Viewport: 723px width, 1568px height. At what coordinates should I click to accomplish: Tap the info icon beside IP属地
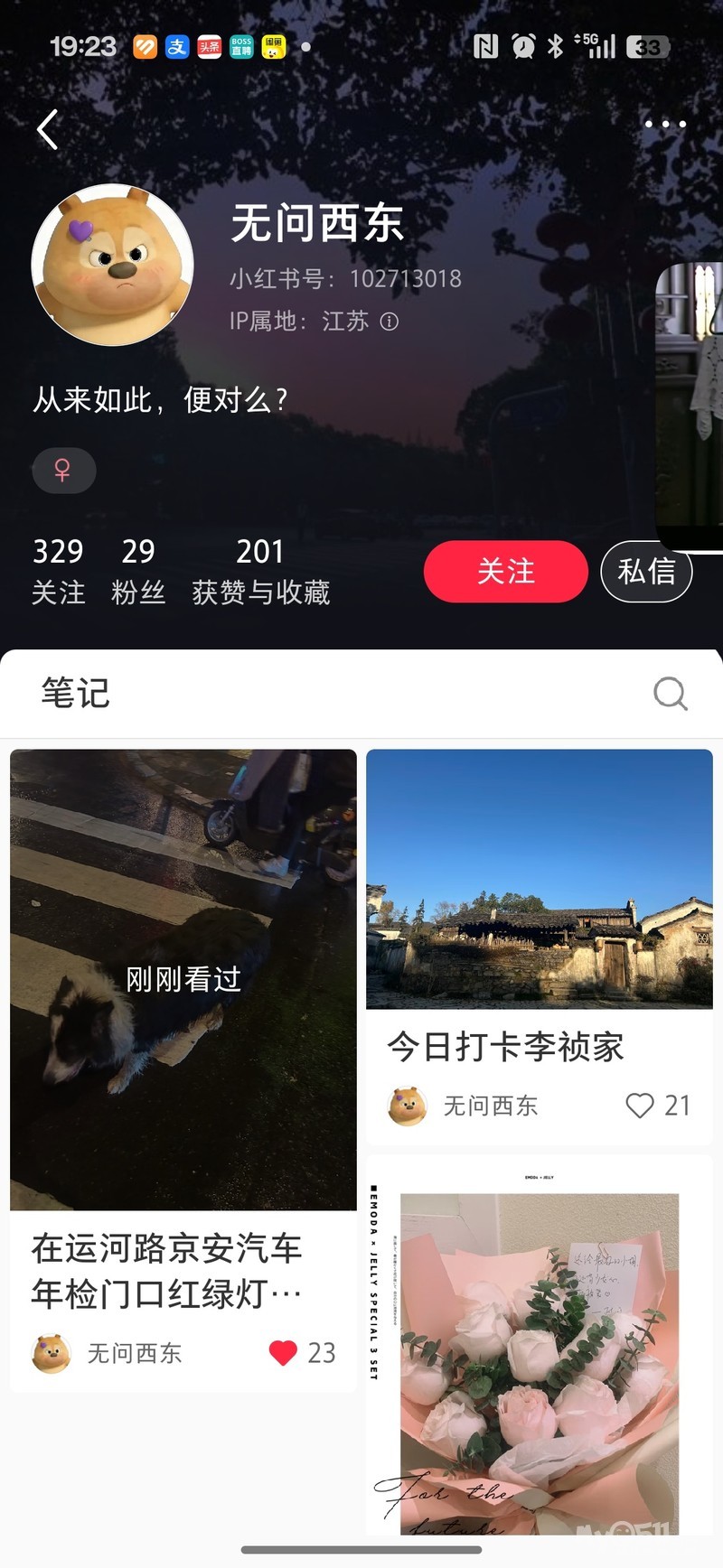pyautogui.click(x=390, y=322)
